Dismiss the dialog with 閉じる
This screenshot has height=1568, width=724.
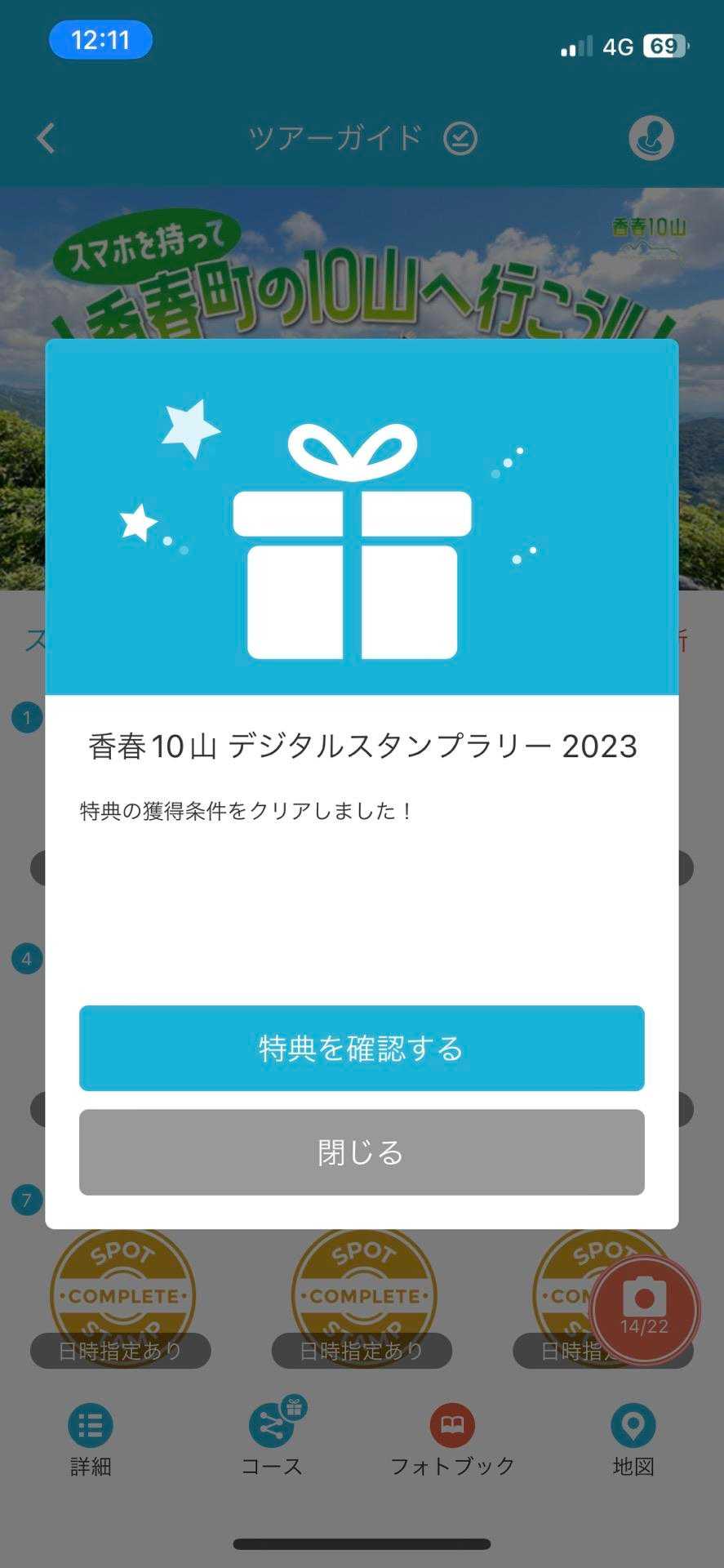(x=362, y=1152)
